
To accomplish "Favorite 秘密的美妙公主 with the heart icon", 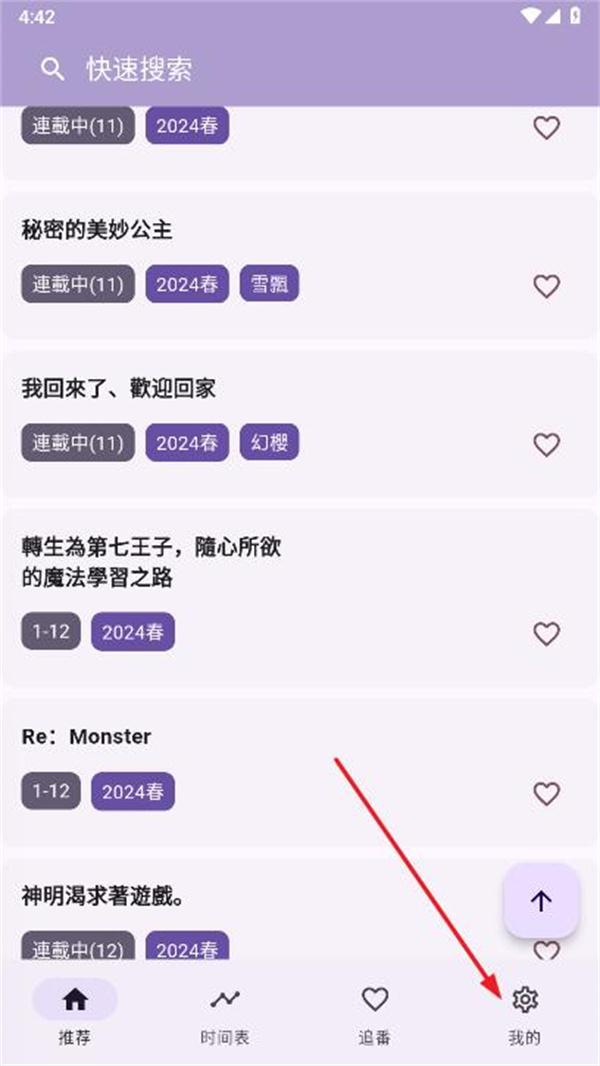I will pos(546,286).
